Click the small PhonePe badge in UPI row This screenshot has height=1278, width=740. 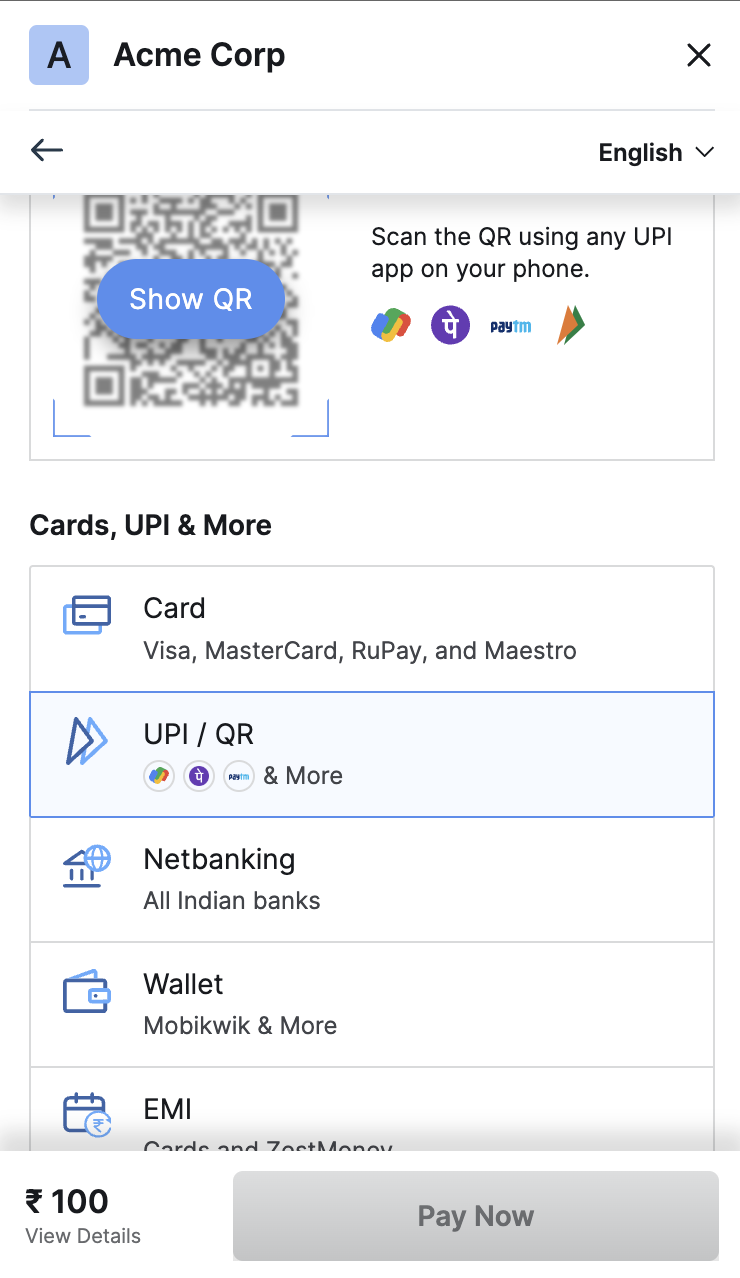[198, 775]
